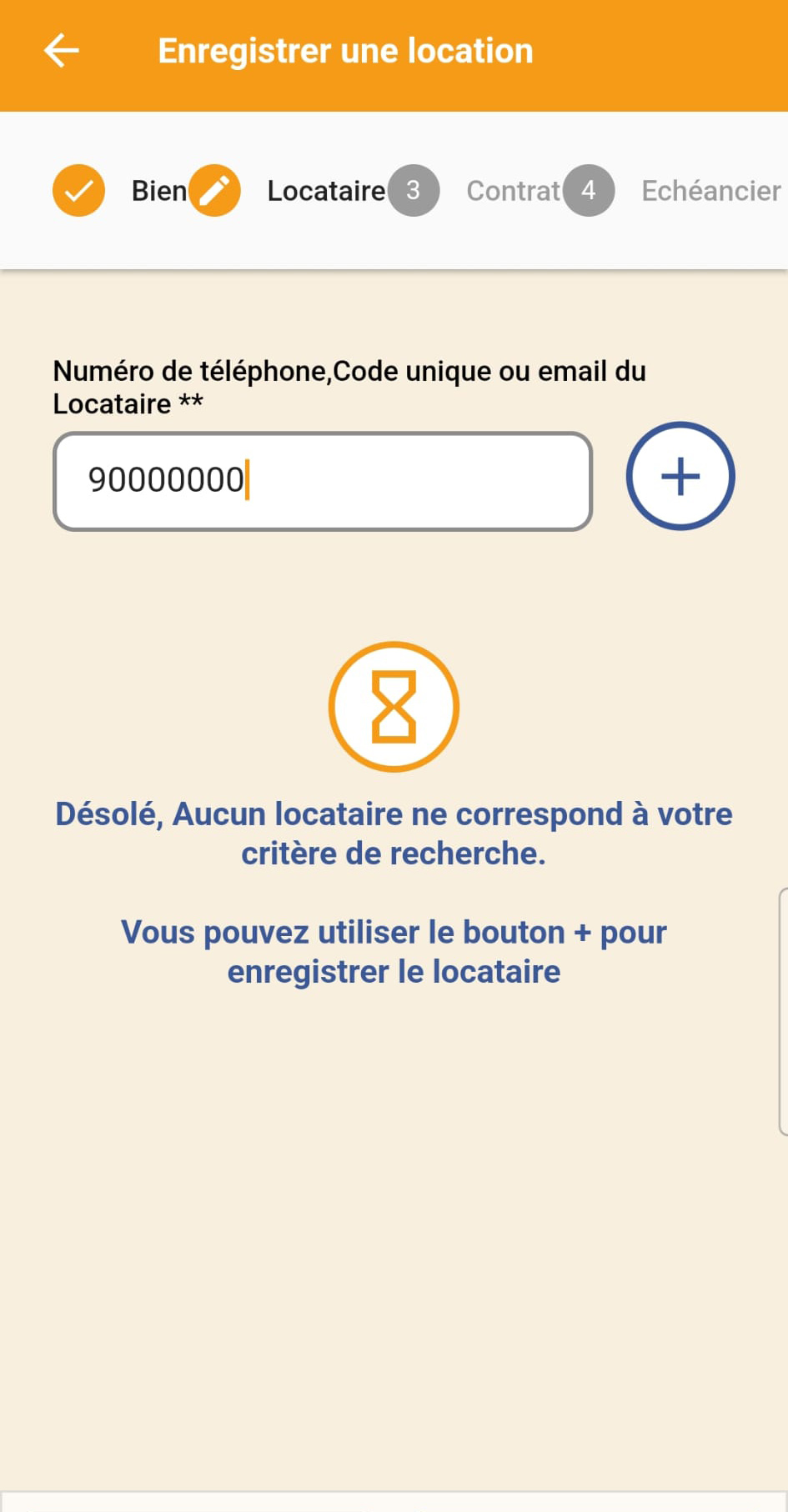Go to the Echéancier step

(710, 190)
